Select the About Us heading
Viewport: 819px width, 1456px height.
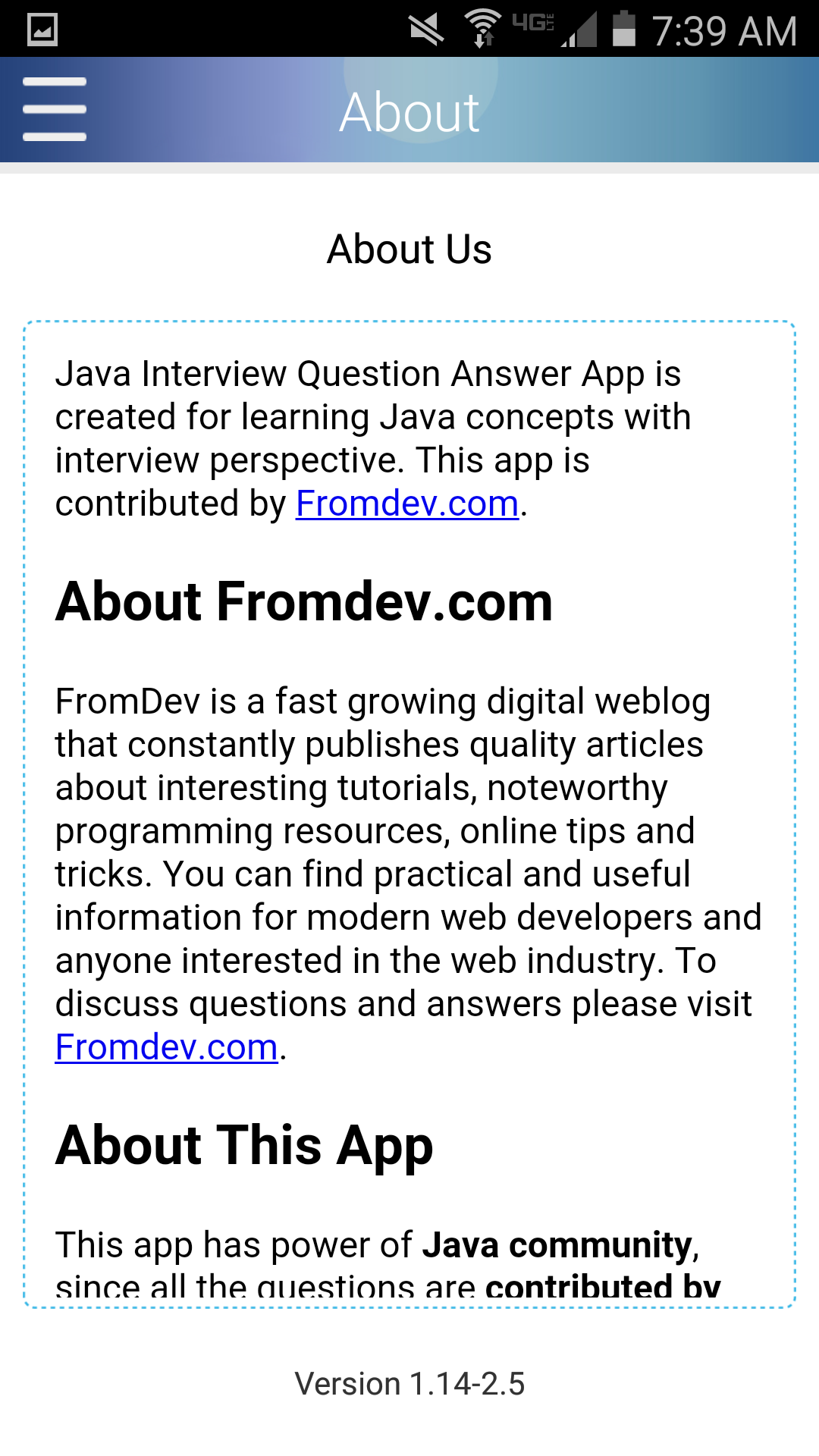pyautogui.click(x=409, y=249)
